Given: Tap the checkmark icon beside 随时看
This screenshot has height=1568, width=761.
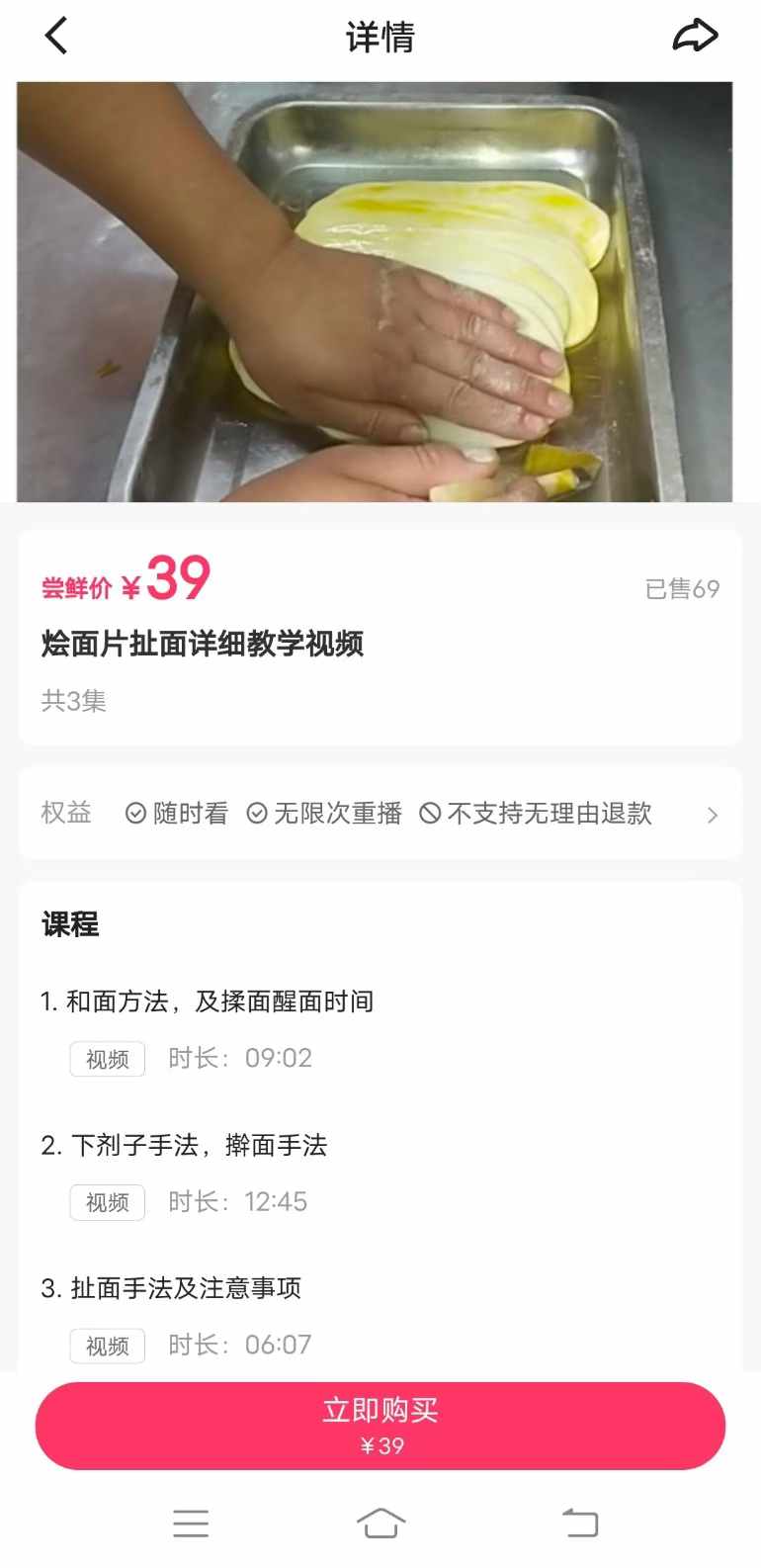Looking at the screenshot, I should tap(134, 813).
